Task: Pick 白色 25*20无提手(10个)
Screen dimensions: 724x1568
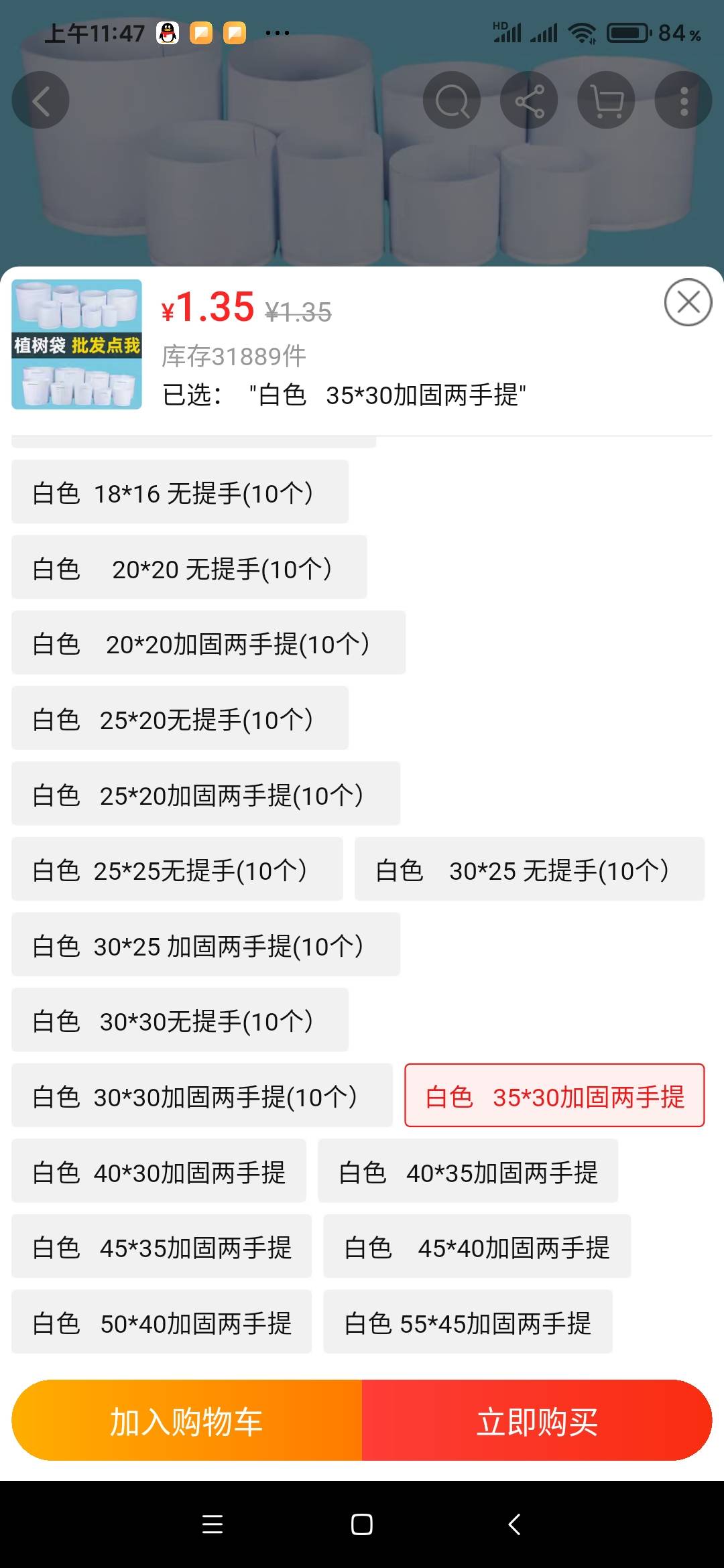Action: pos(180,718)
